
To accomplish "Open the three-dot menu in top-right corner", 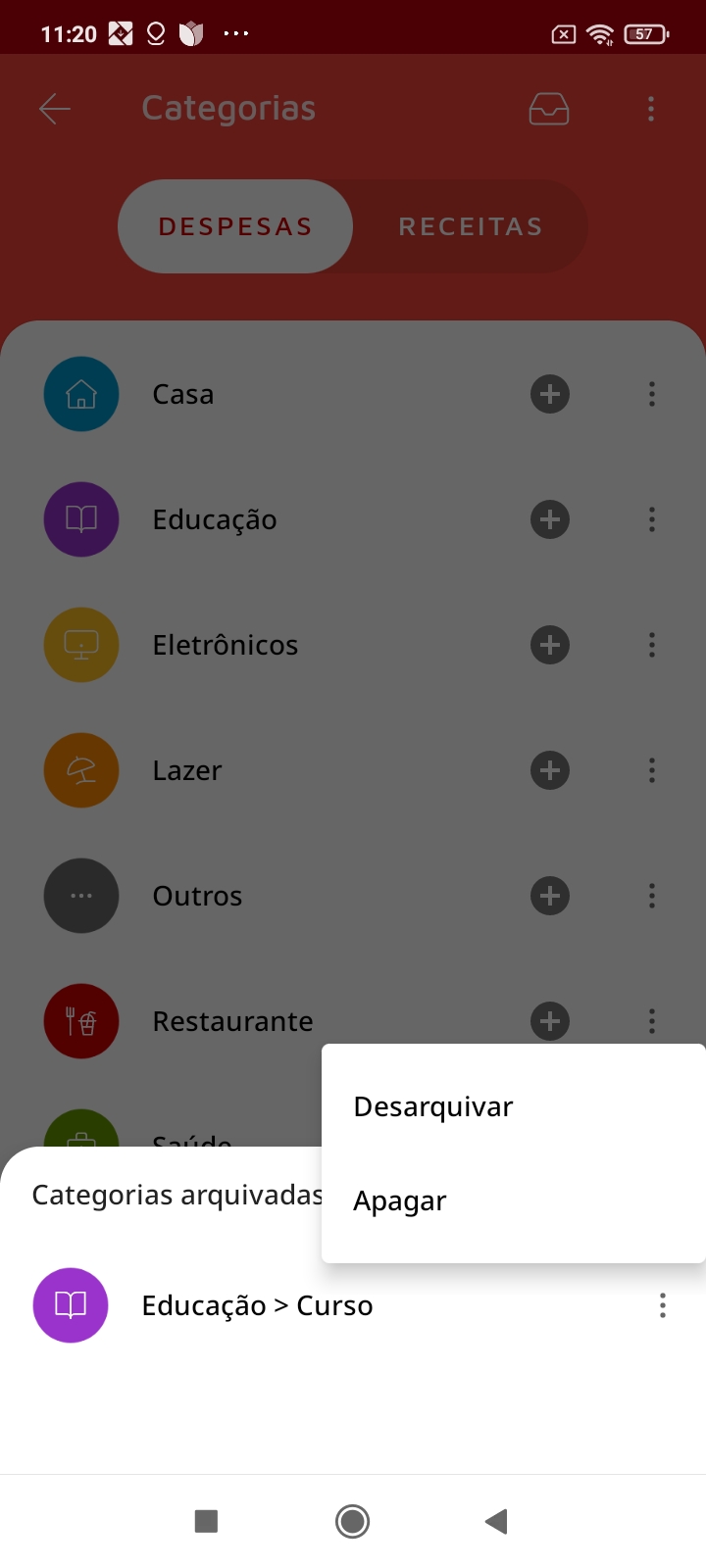I will [651, 108].
